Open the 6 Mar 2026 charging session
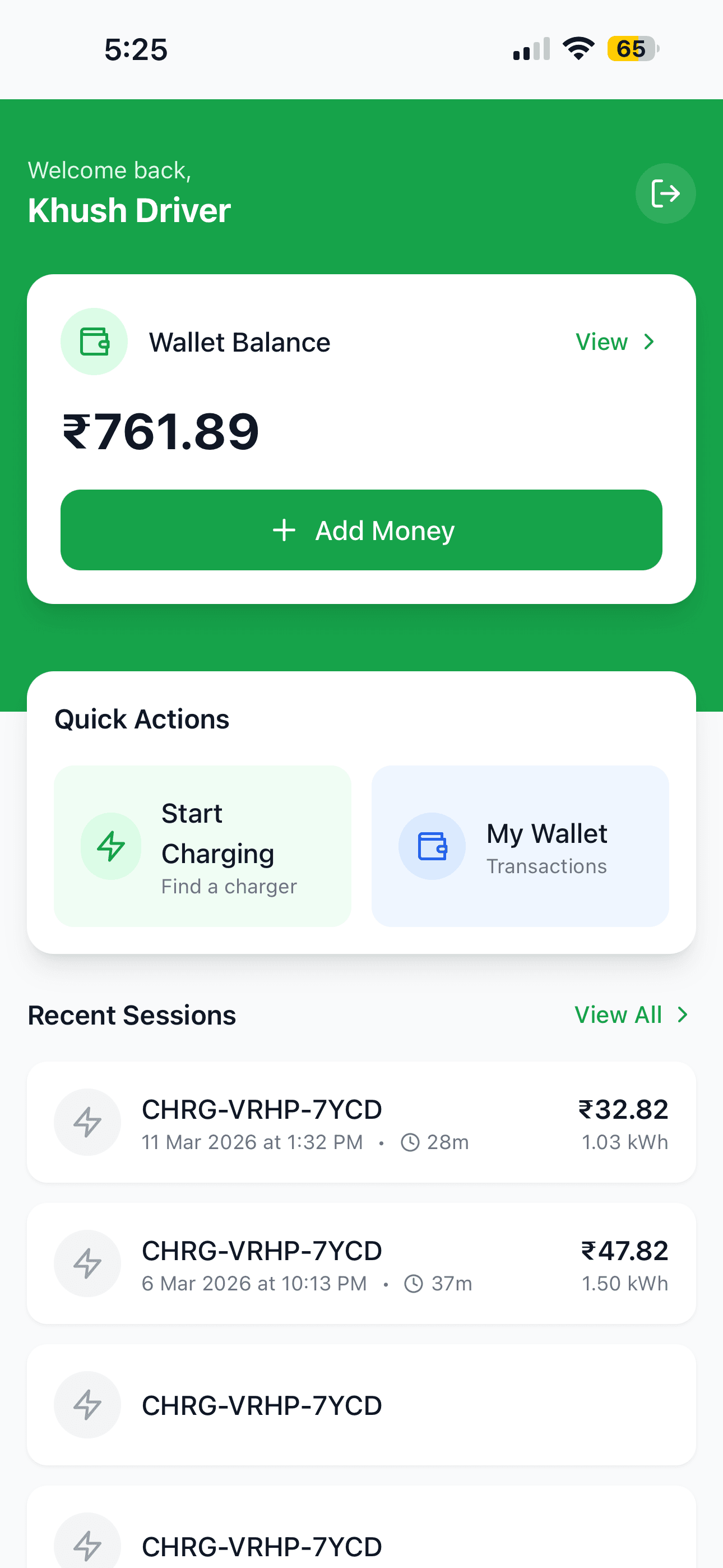Screen dimensions: 723x1568 click(361, 1263)
